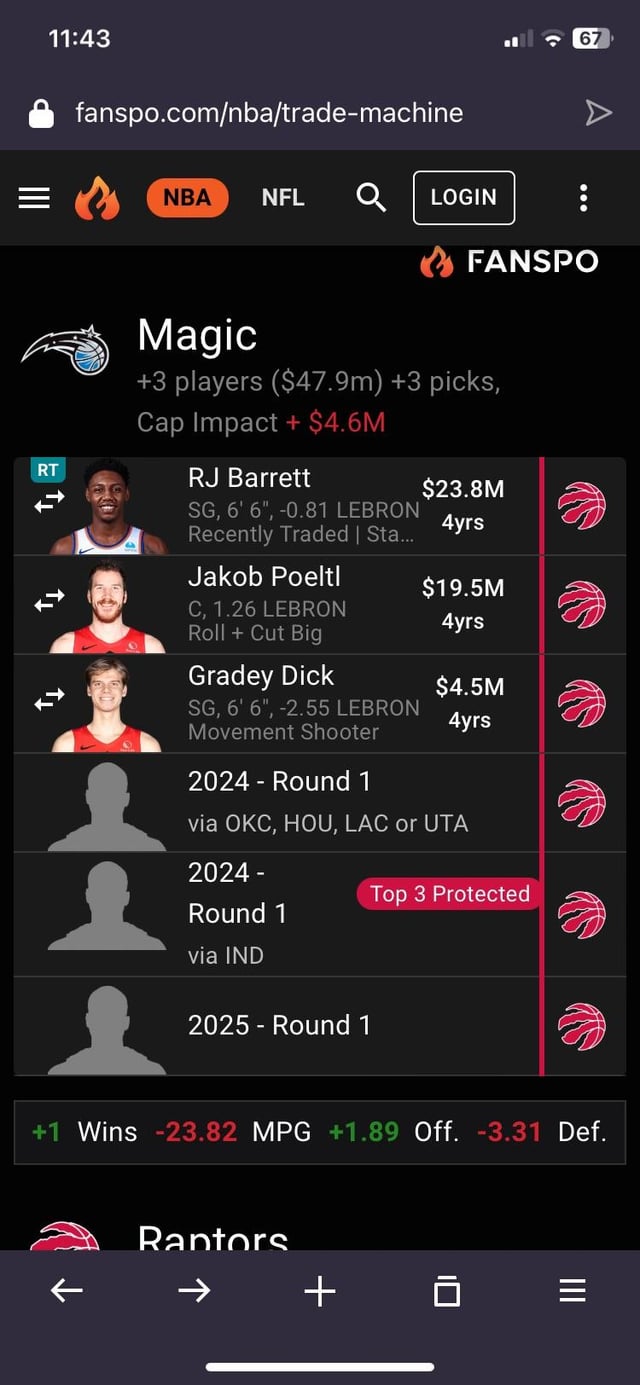Tap the swap arrows beside Jakob Poeltl
This screenshot has height=1385, width=640.
pos(49,600)
